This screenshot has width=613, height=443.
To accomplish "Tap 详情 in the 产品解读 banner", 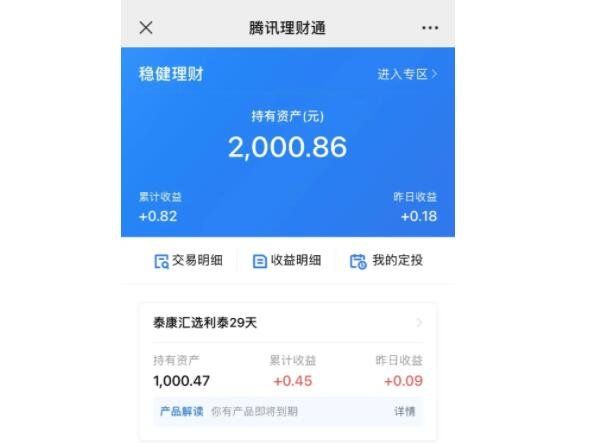I will coord(404,411).
